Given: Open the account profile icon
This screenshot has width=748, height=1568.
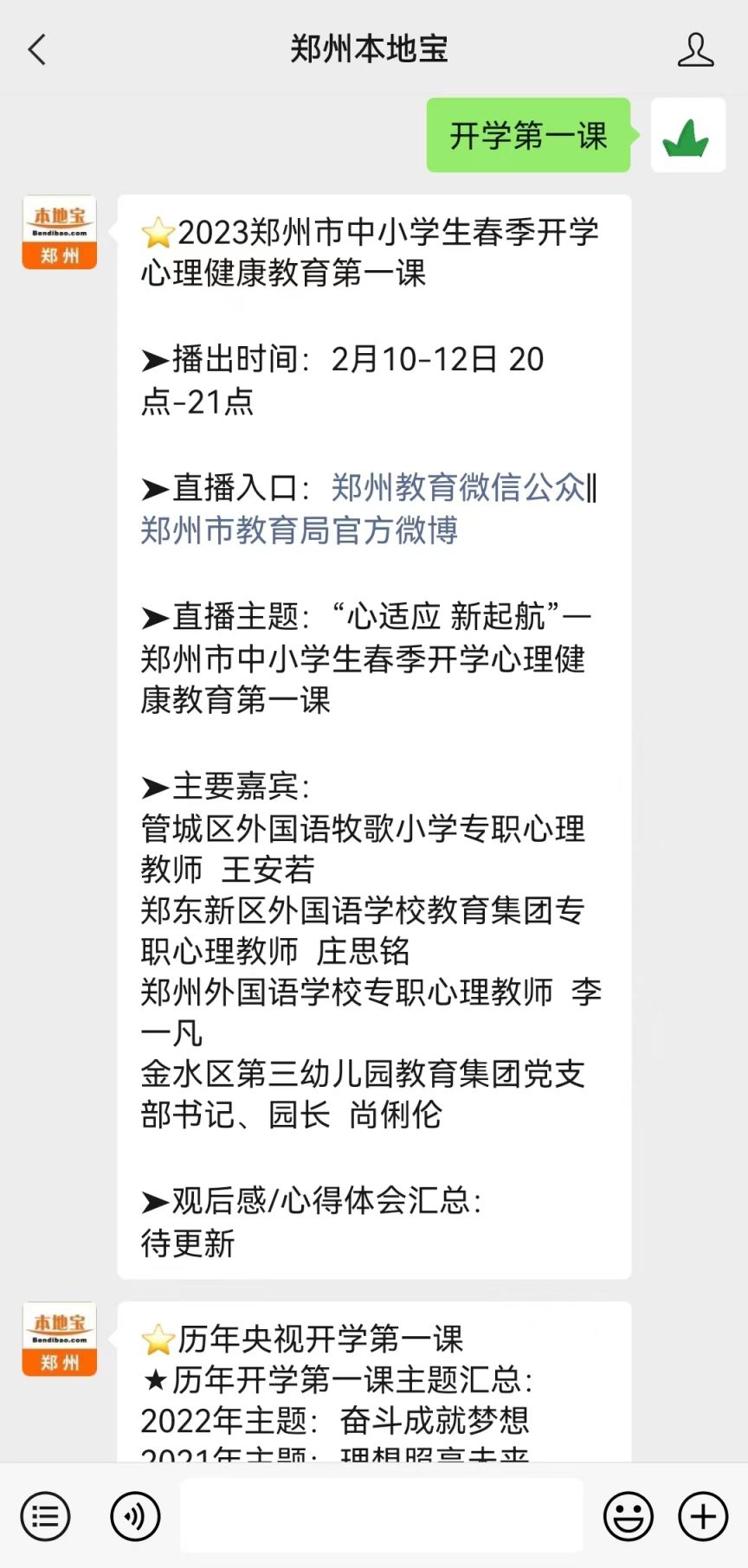Looking at the screenshot, I should pyautogui.click(x=695, y=49).
